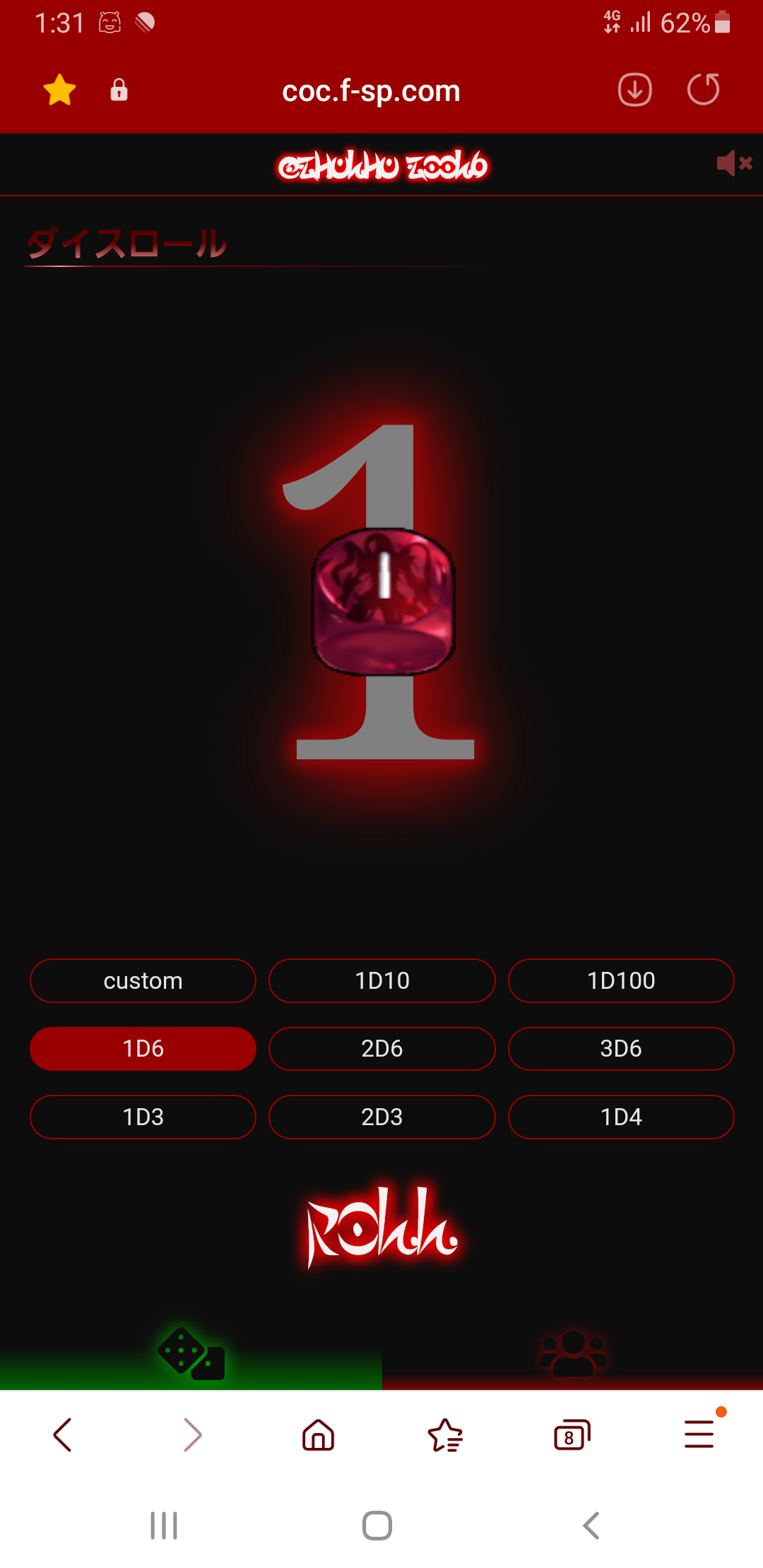Screen dimensions: 763x1568
Task: Tap the Roll button
Action: (x=382, y=1225)
